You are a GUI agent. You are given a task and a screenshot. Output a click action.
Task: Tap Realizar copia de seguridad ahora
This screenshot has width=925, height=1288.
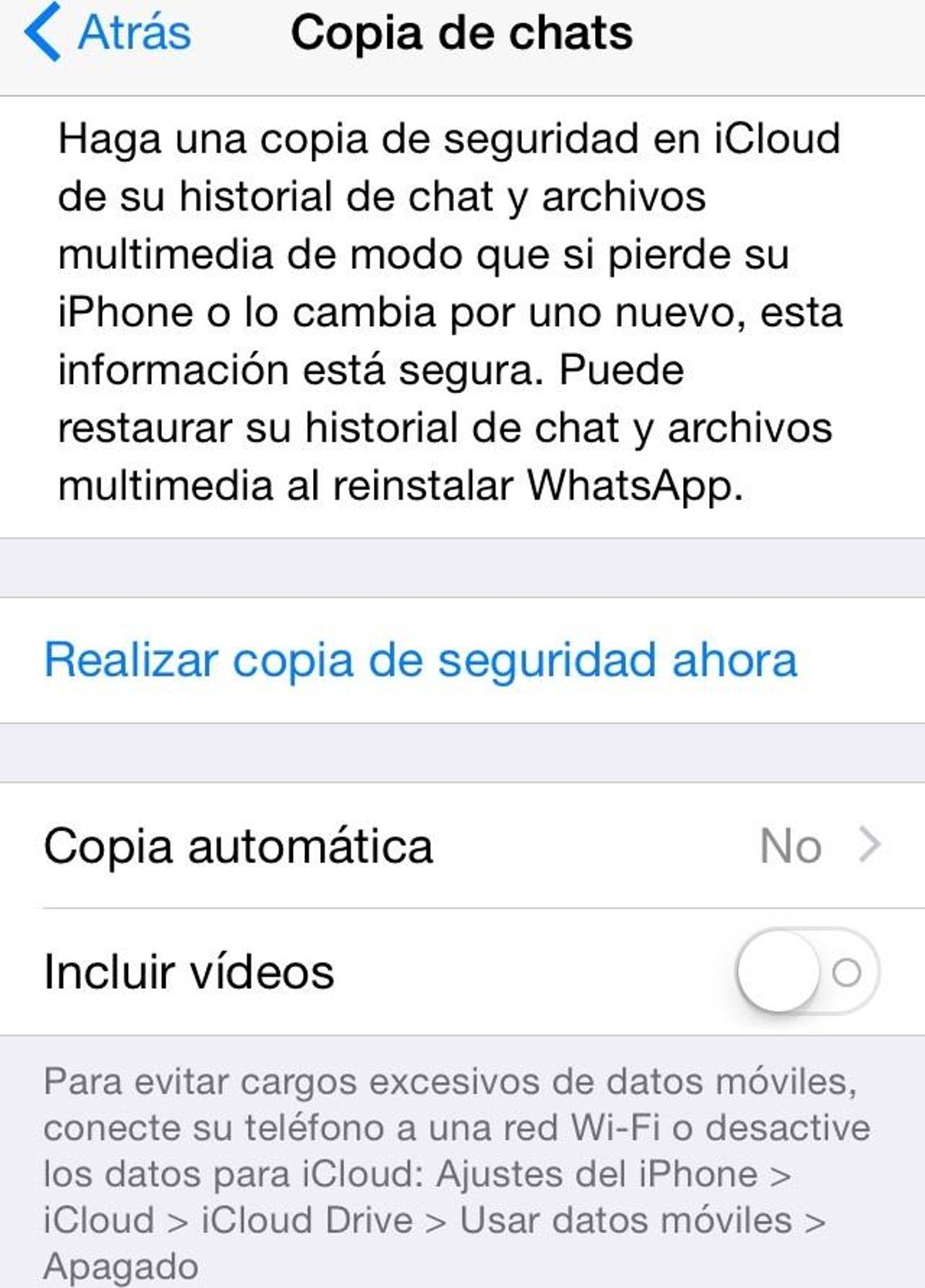click(420, 661)
